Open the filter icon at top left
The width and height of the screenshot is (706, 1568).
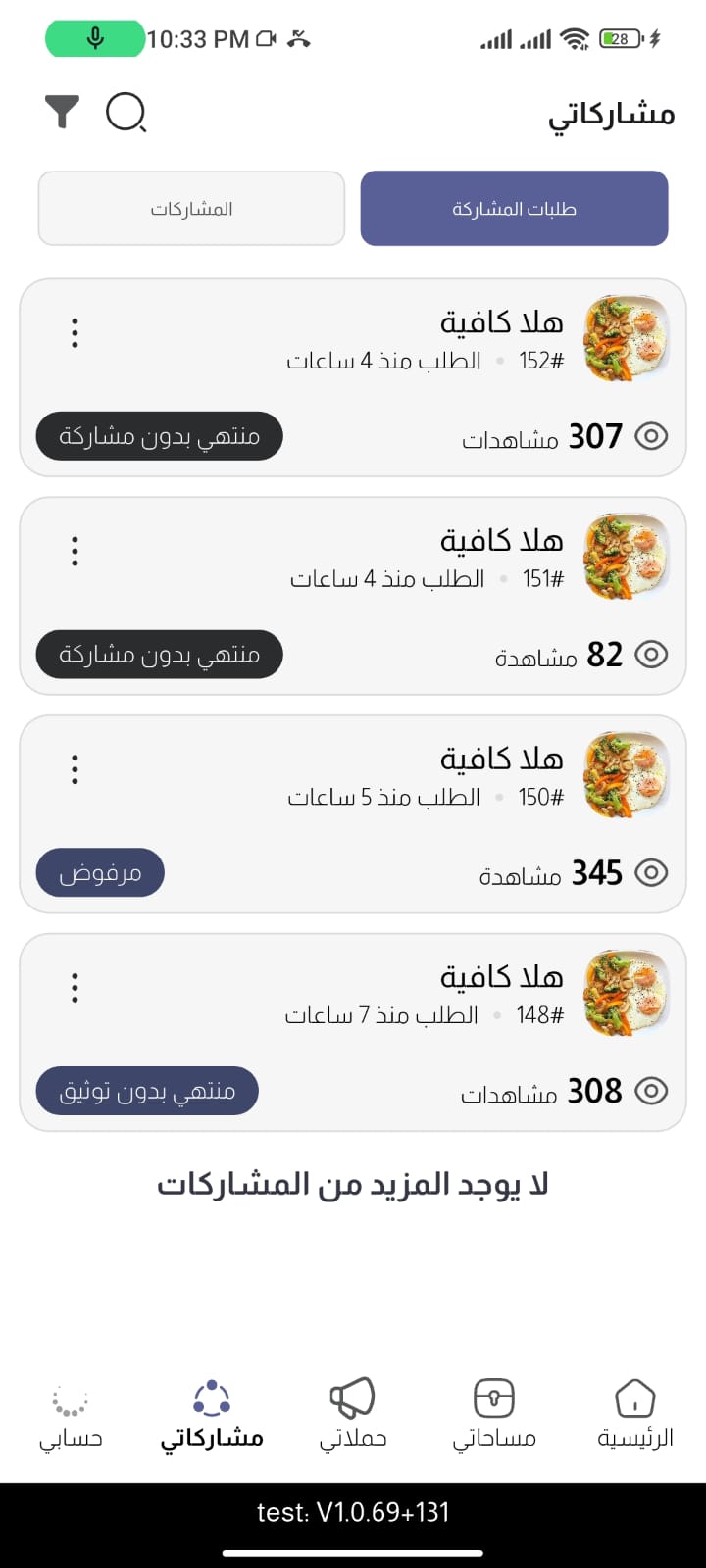(x=63, y=112)
